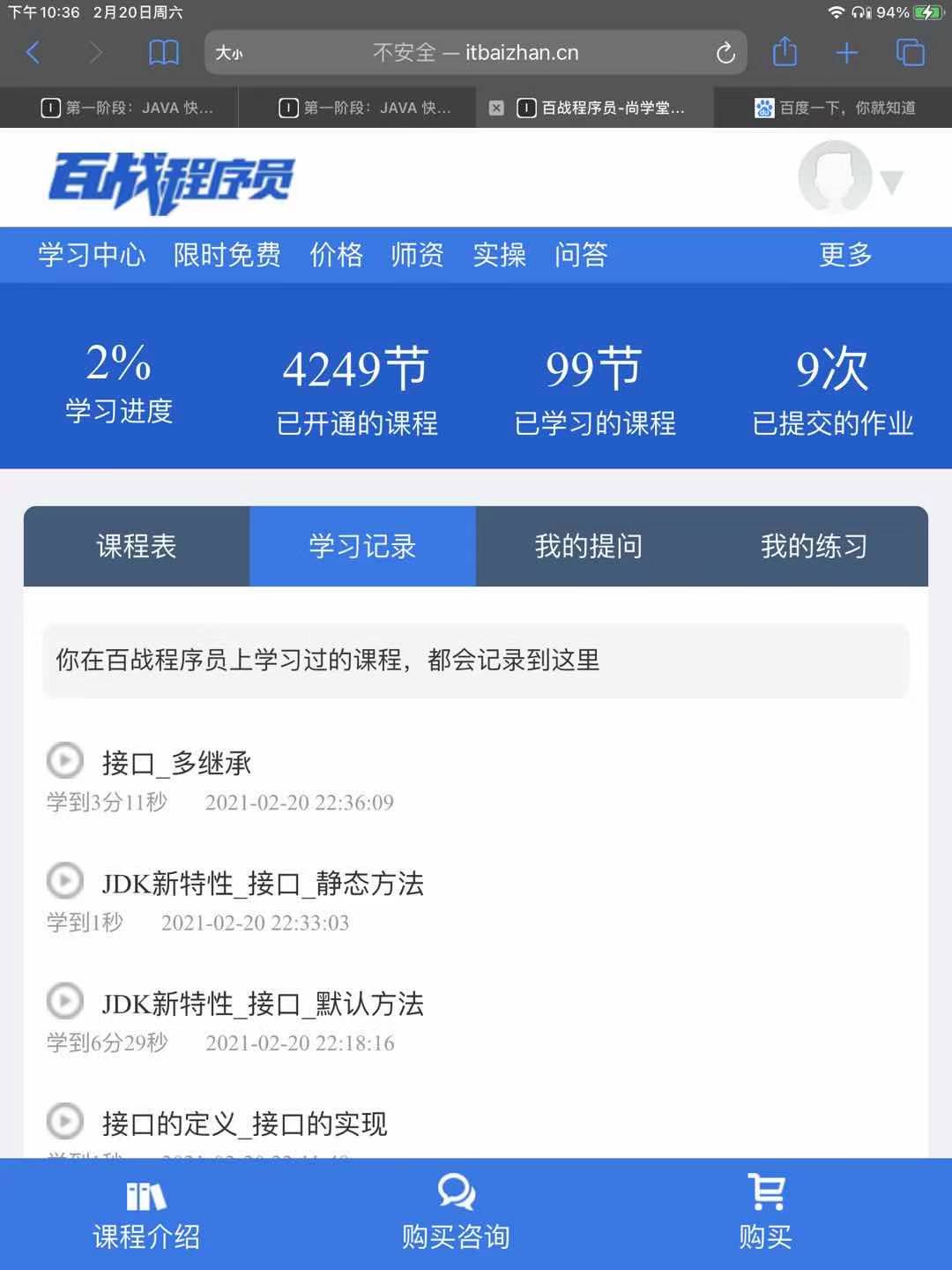Add a new browser tab

pos(846,53)
